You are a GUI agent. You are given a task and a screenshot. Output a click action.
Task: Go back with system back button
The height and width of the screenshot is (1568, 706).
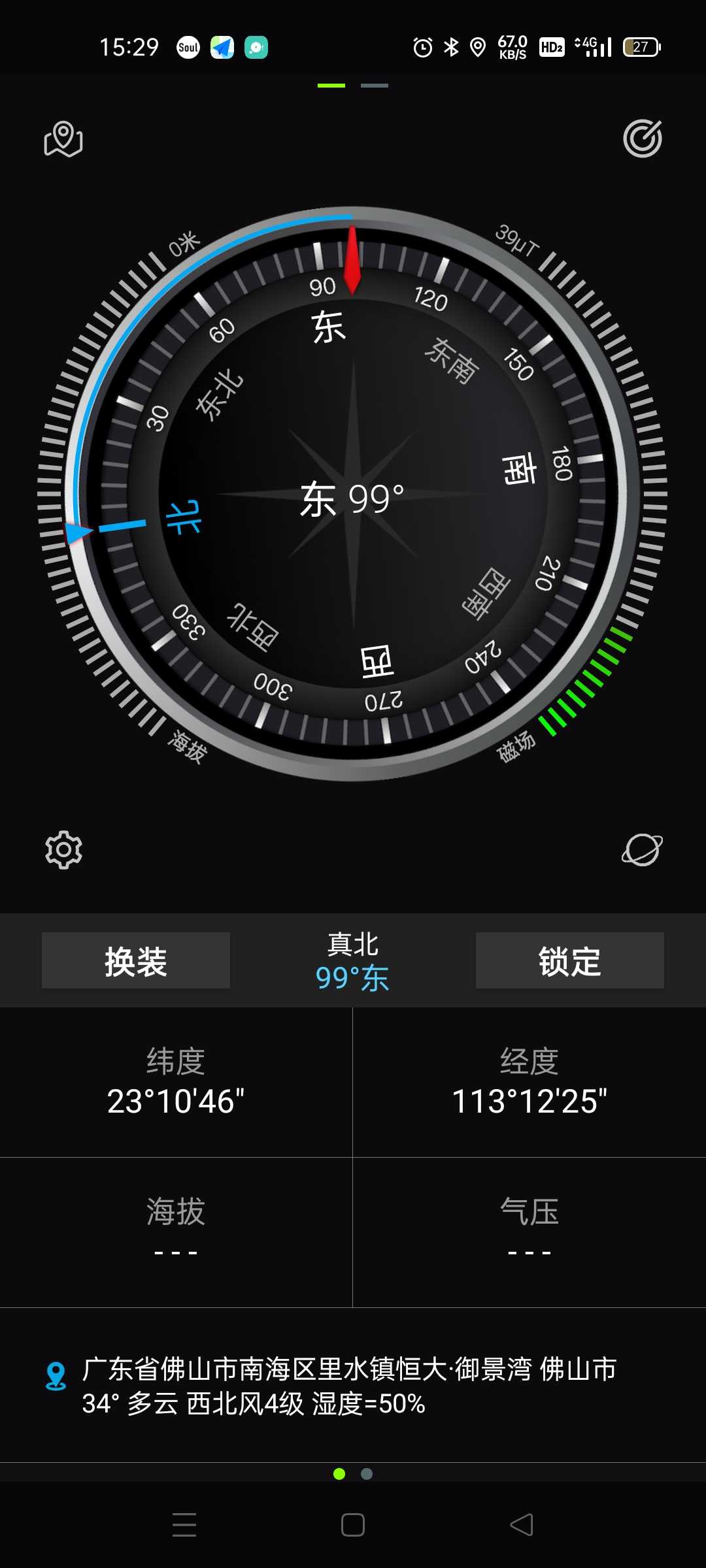coord(522,1525)
